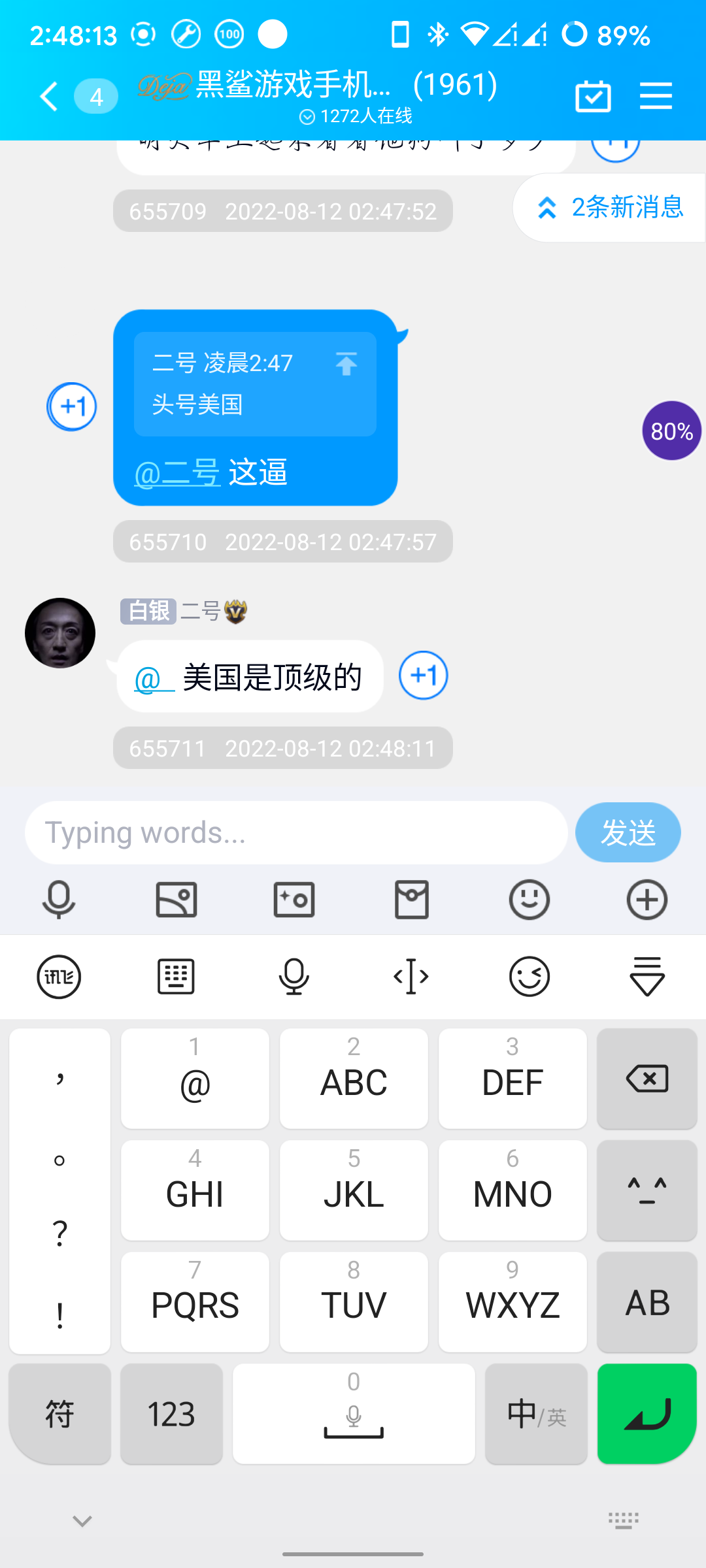The height and width of the screenshot is (1568, 706).
Task: Focus the Typing words input field
Action: pyautogui.click(x=295, y=833)
